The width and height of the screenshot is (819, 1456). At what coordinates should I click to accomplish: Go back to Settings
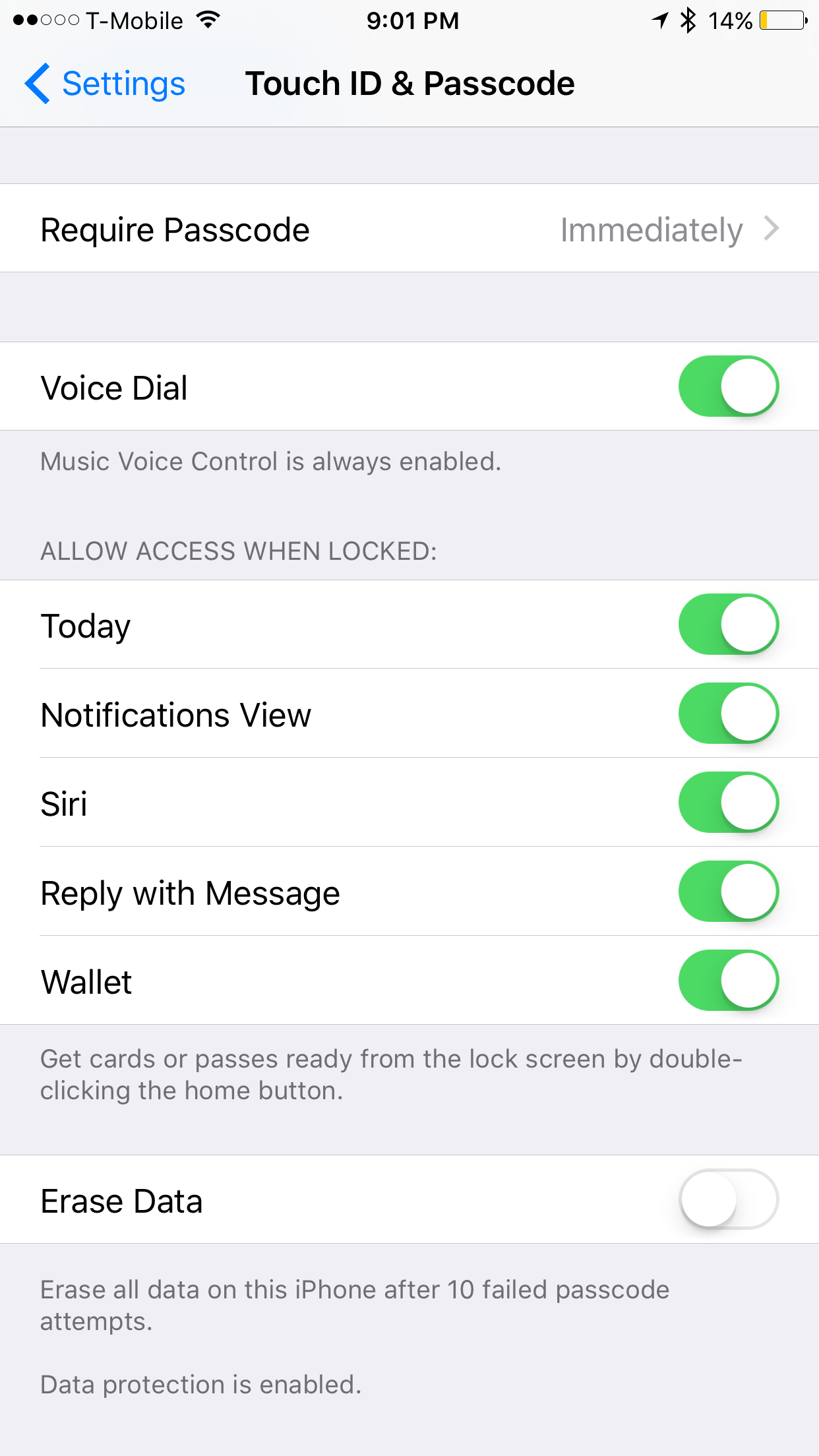[x=106, y=84]
